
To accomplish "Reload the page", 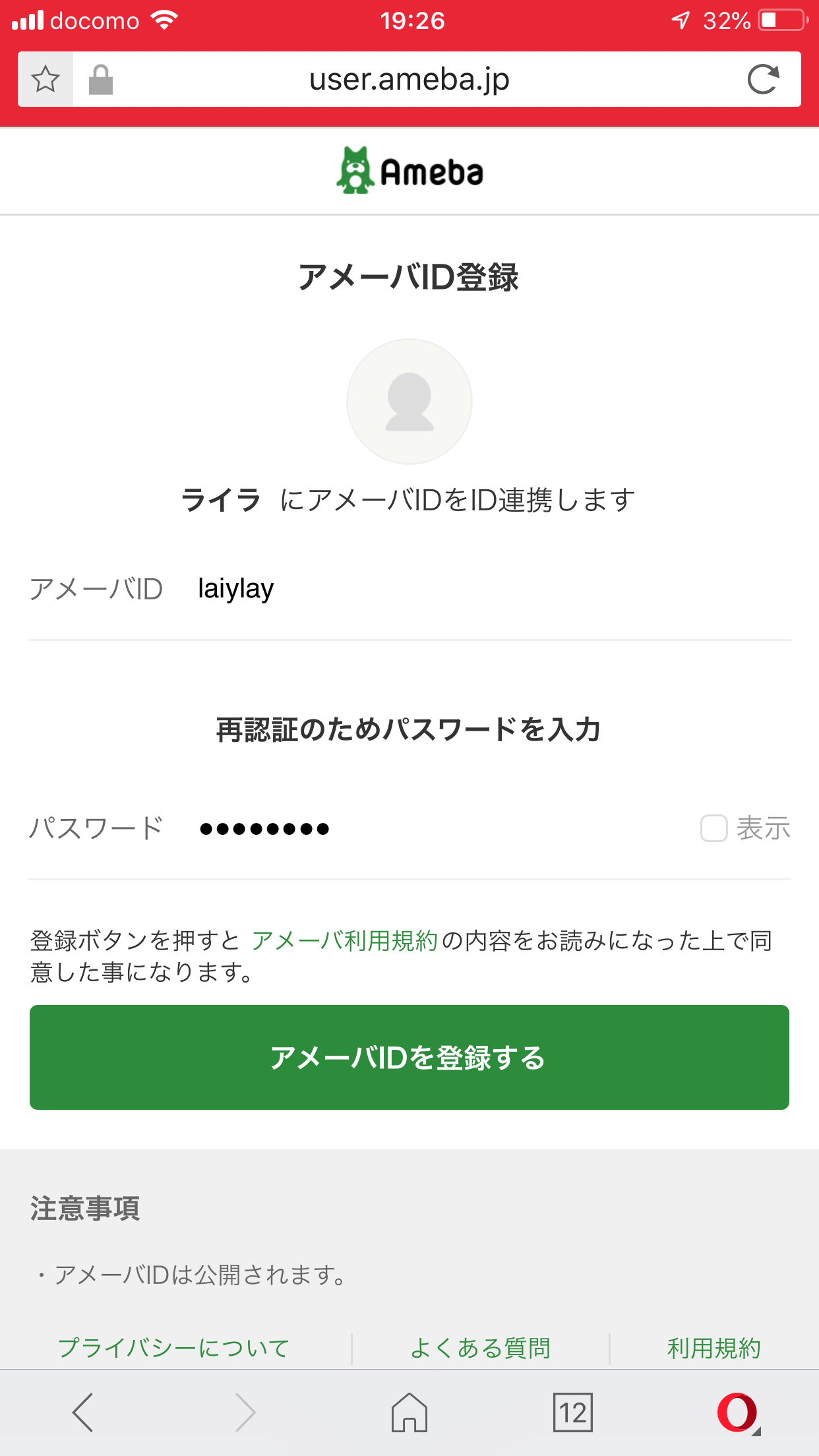I will click(x=763, y=79).
